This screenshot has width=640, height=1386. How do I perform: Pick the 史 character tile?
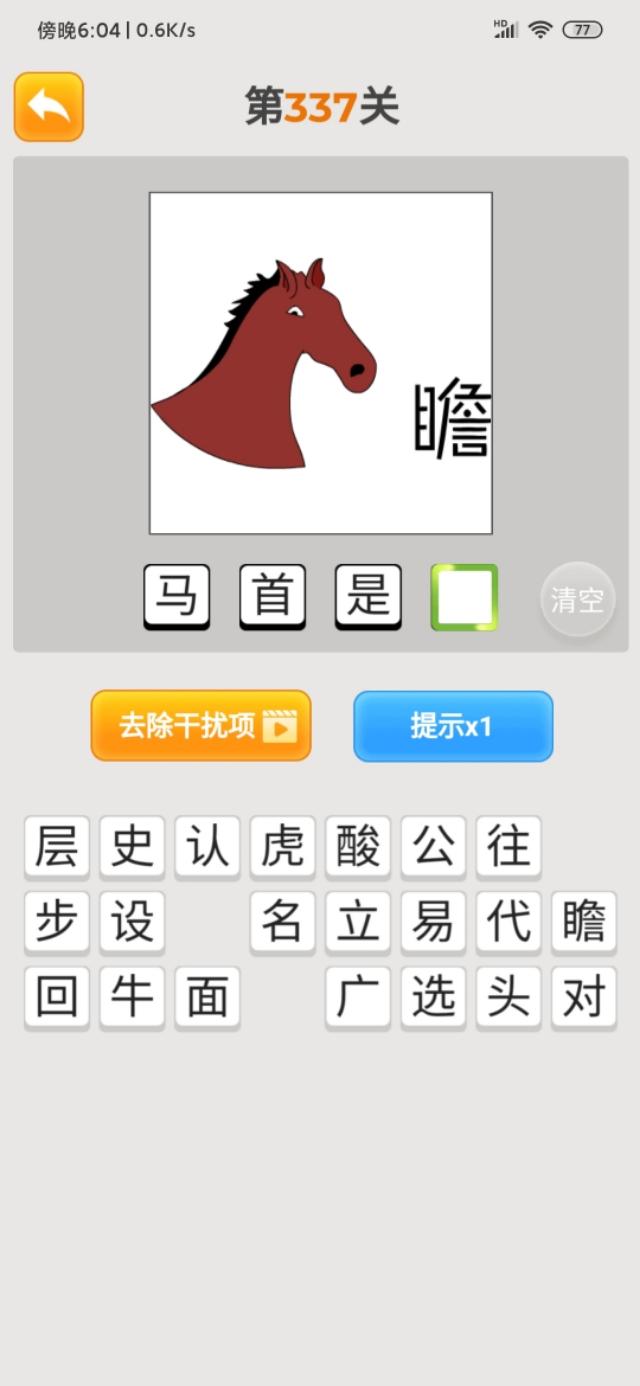[x=132, y=847]
